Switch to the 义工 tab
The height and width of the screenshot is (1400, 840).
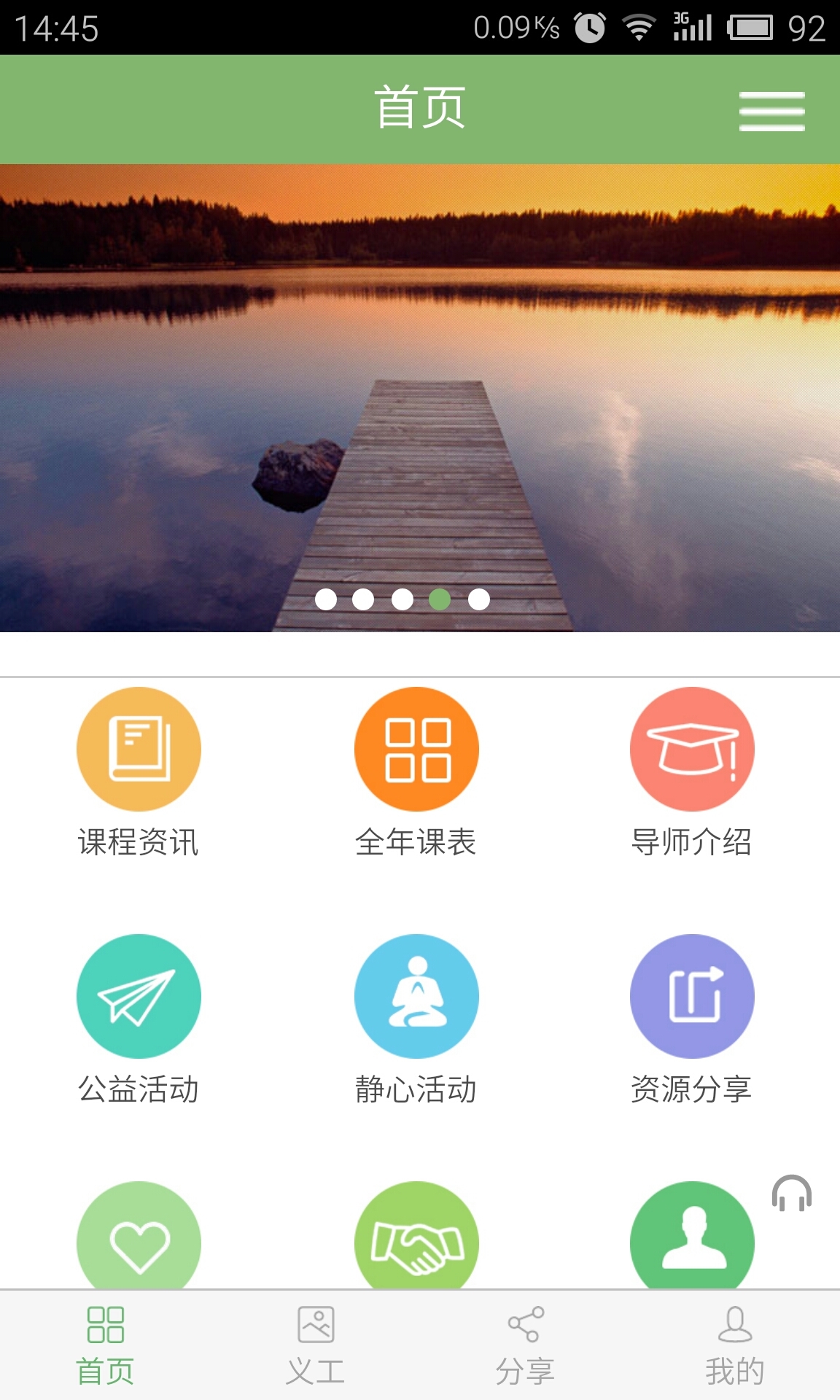315,1345
